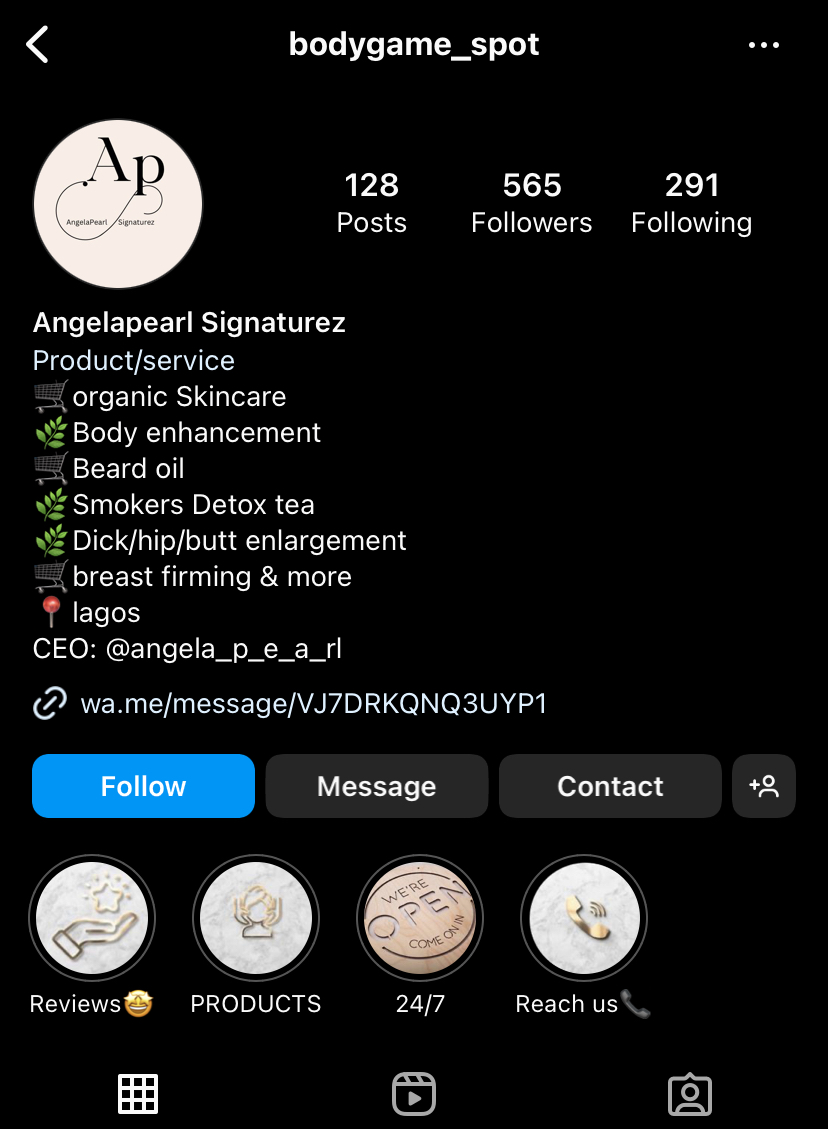Image resolution: width=828 pixels, height=1129 pixels.
Task: Tap the Ap profile picture
Action: (x=117, y=203)
